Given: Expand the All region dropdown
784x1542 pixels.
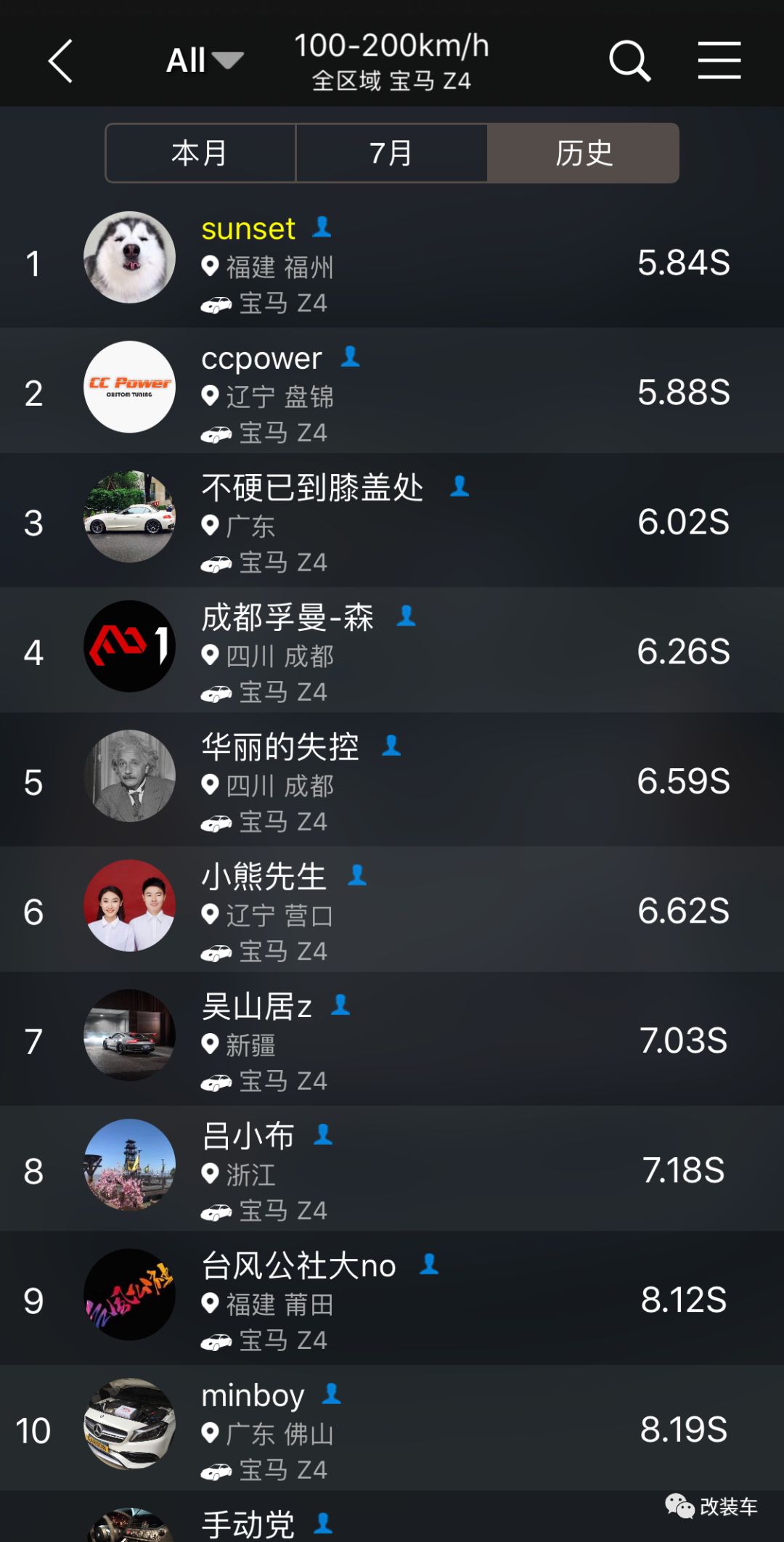Looking at the screenshot, I should (x=204, y=60).
